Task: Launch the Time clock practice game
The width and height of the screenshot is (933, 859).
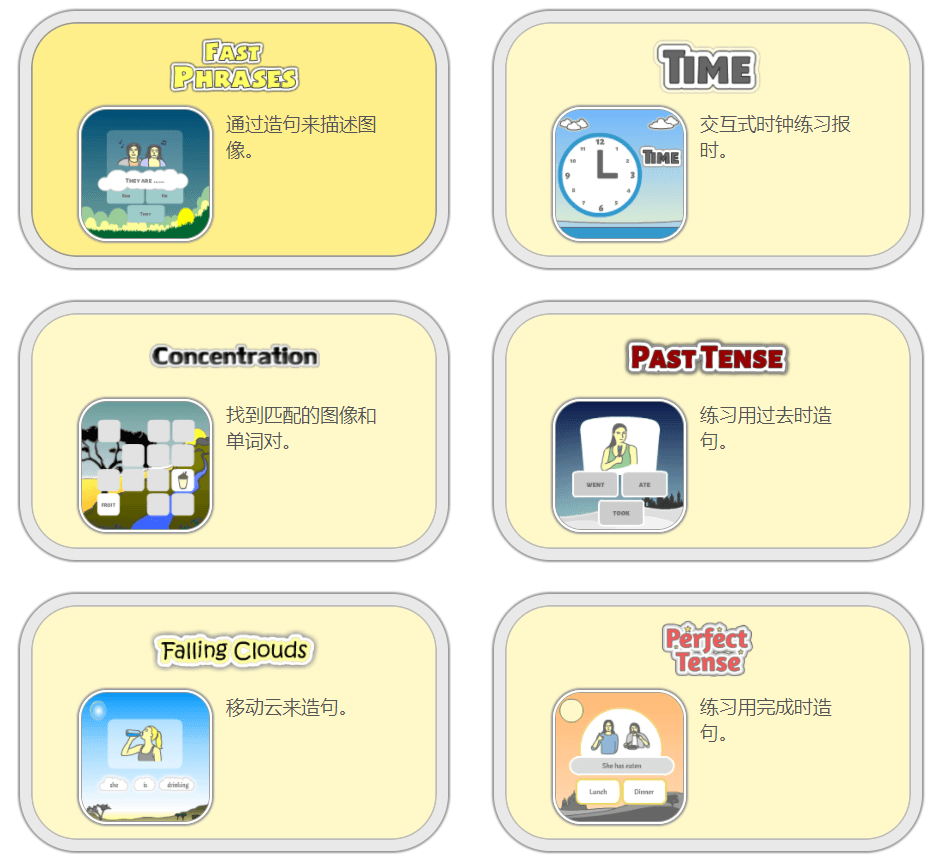Action: (x=619, y=173)
